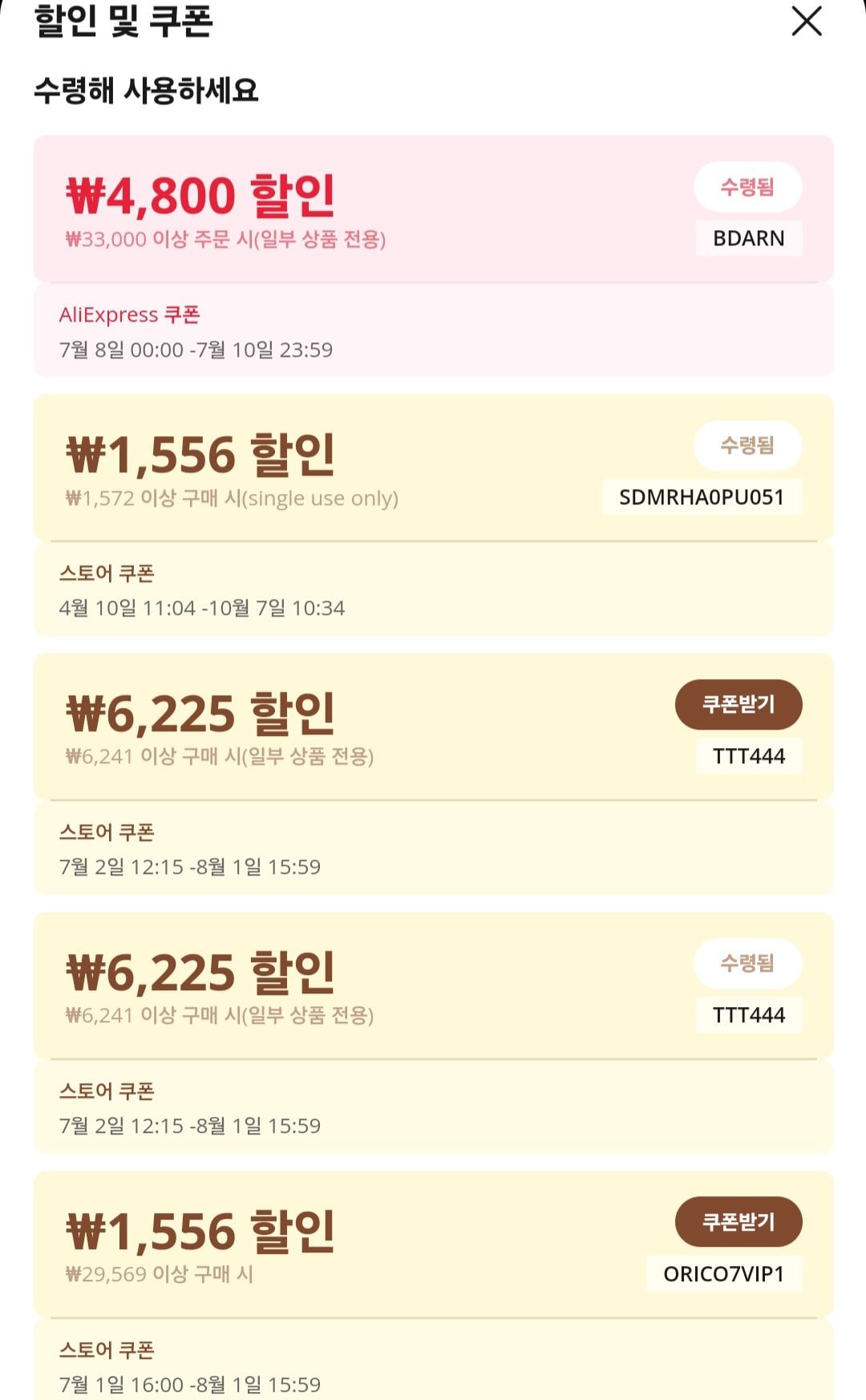Tap 수령됨 on the SDMRHA0PU051 coupon
The height and width of the screenshot is (1400, 866).
[747, 446]
